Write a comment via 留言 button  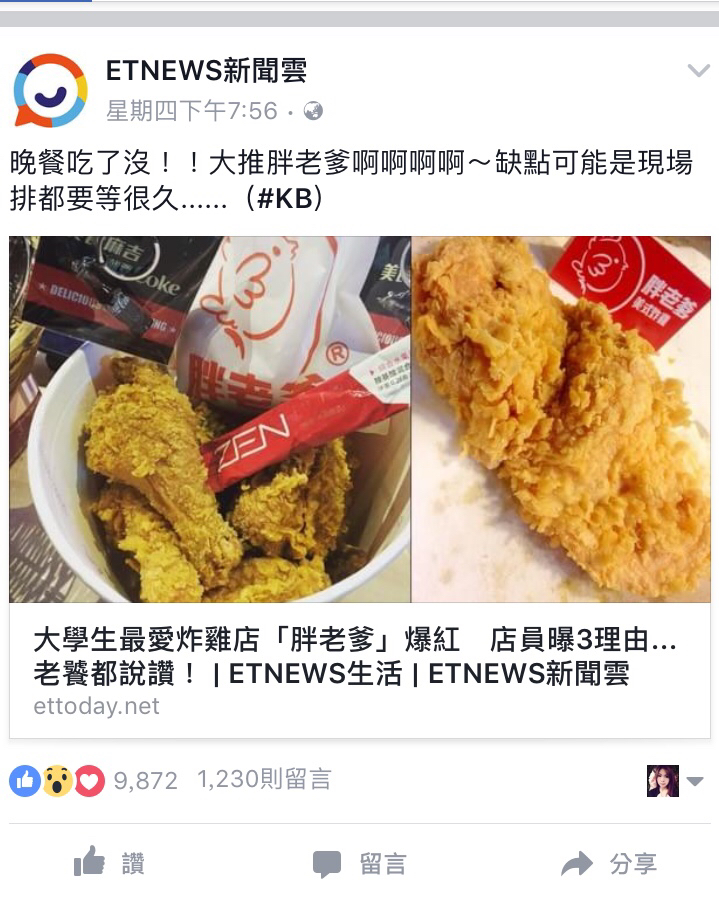tap(359, 863)
